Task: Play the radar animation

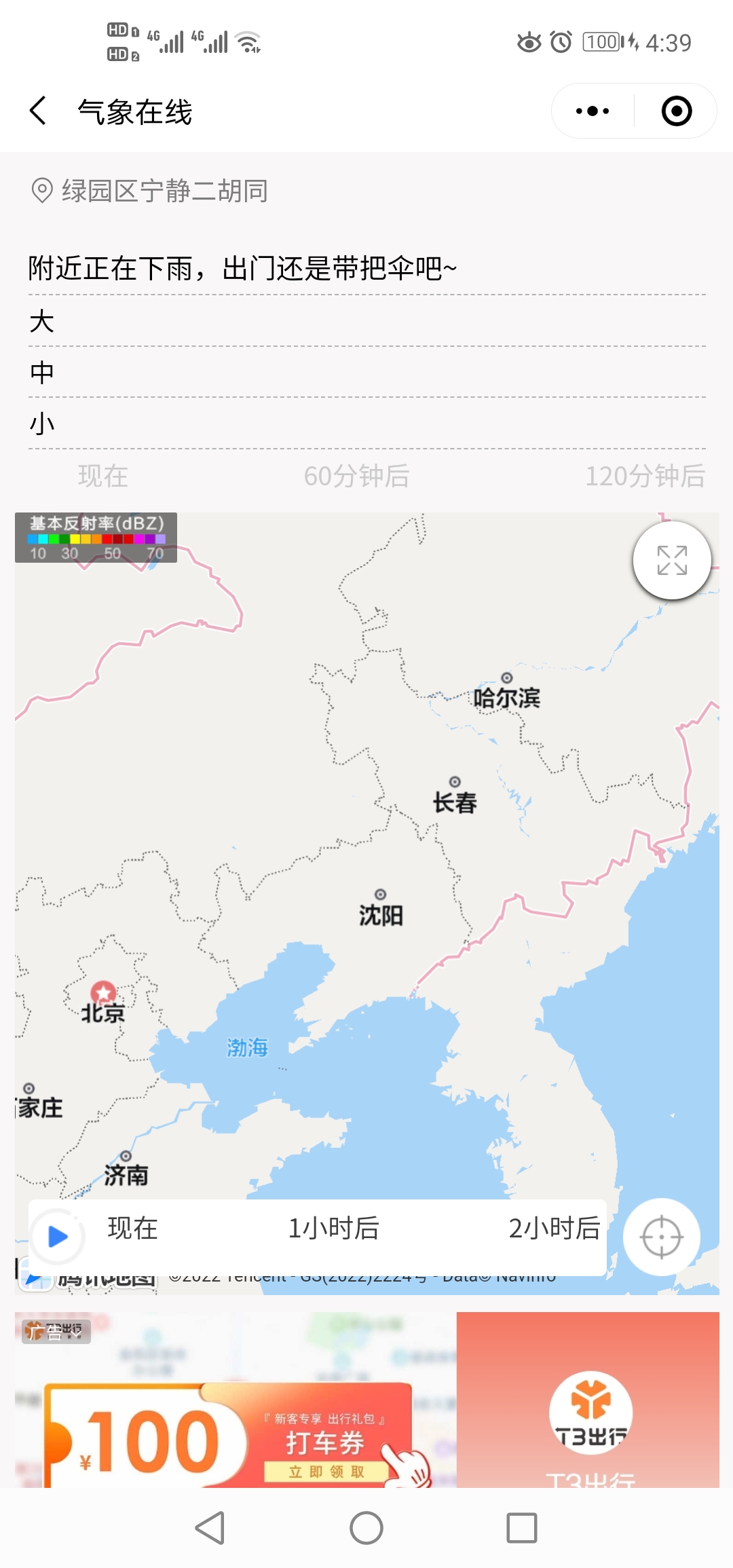Action: click(x=58, y=1236)
